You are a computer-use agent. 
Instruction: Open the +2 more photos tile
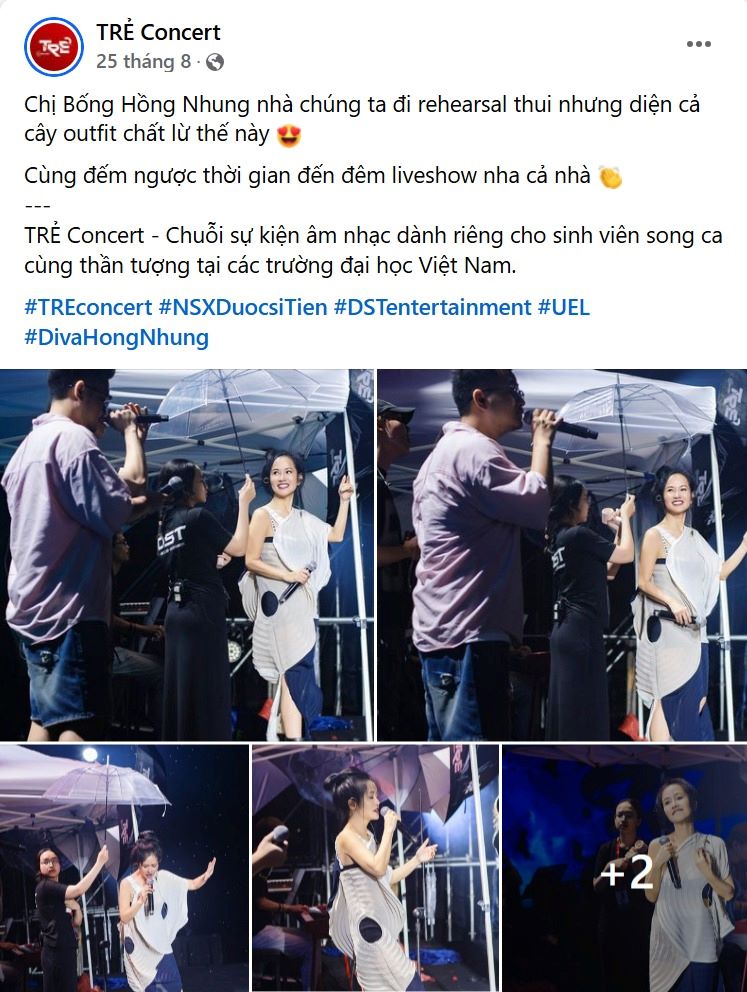coord(624,867)
